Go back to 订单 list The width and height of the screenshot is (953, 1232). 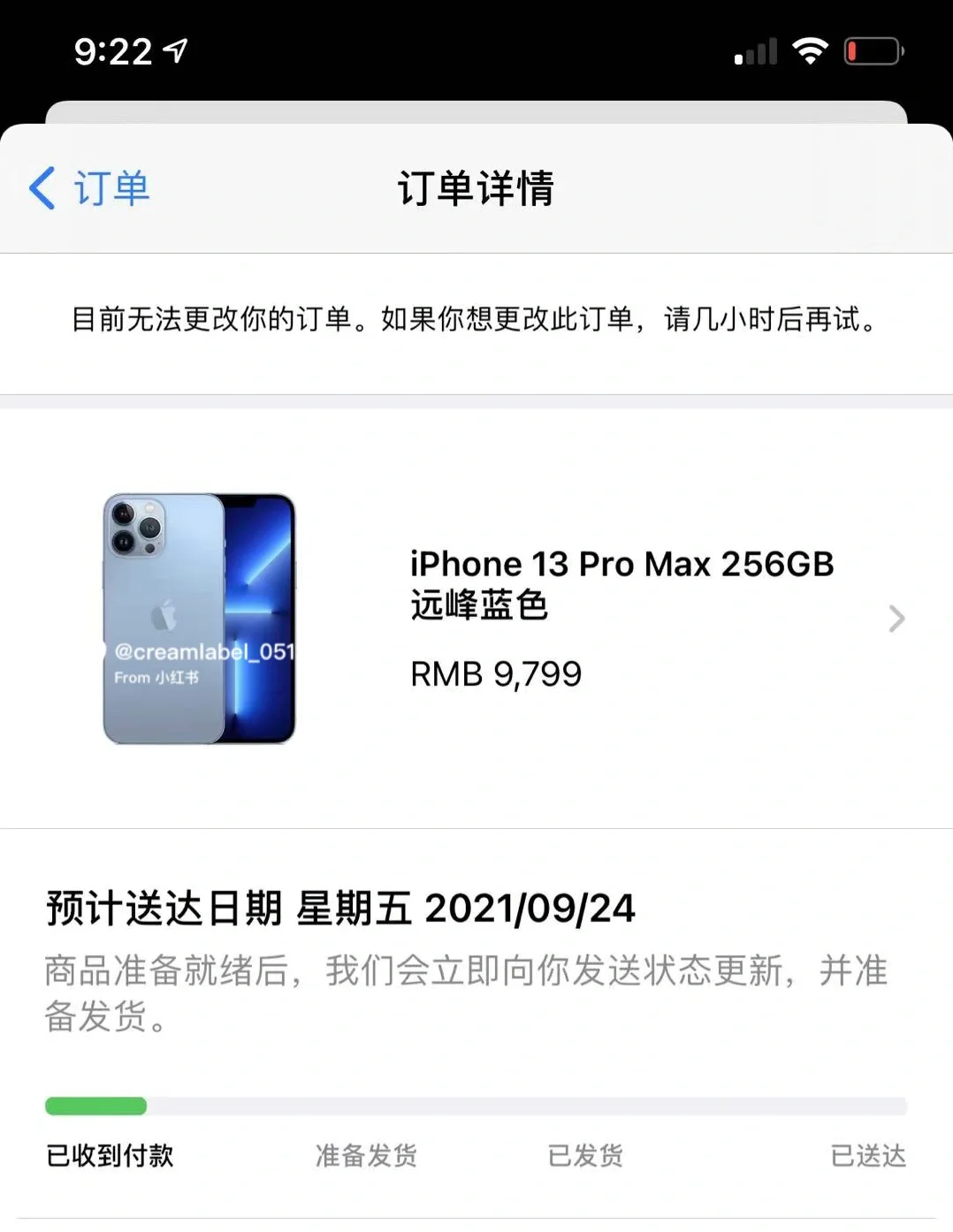point(89,188)
